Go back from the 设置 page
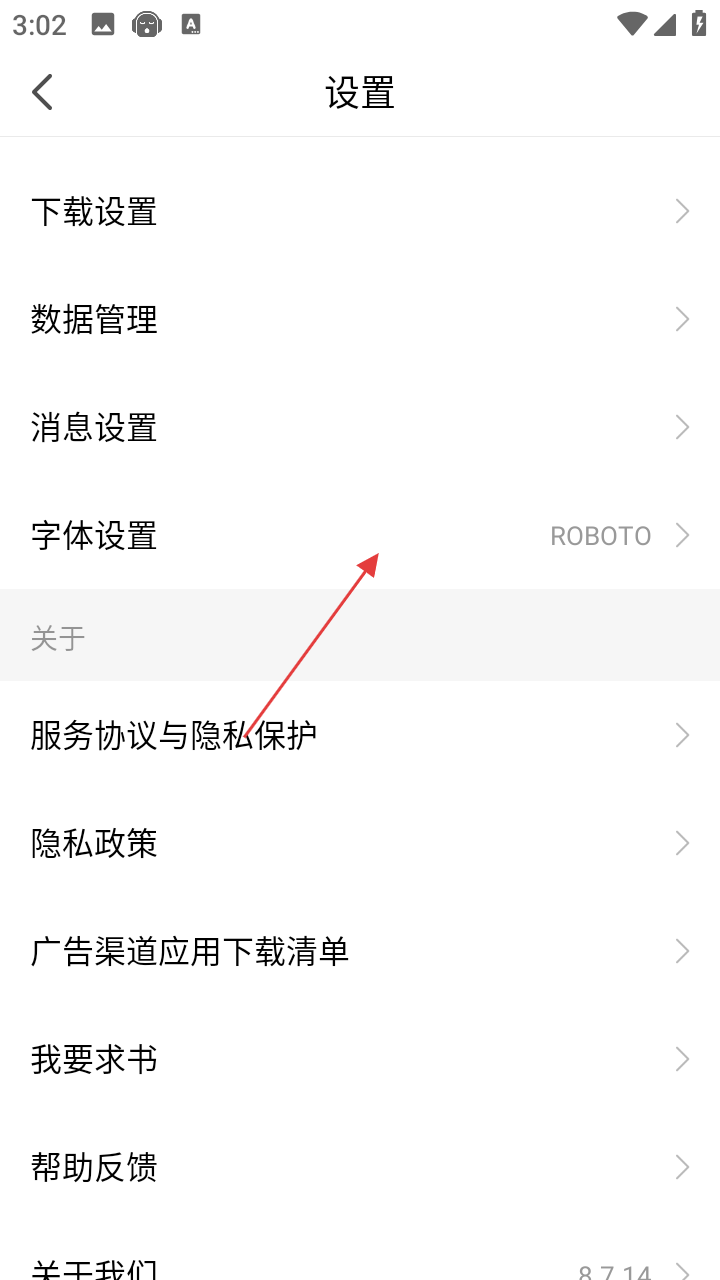 point(42,92)
